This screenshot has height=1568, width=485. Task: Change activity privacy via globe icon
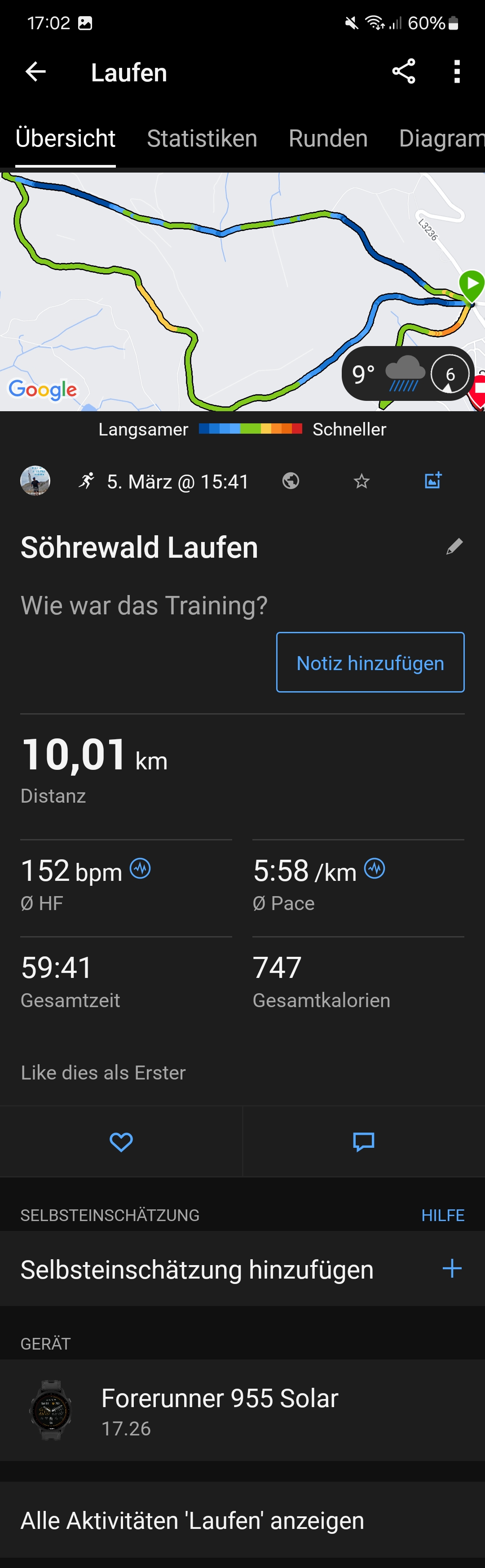click(291, 481)
